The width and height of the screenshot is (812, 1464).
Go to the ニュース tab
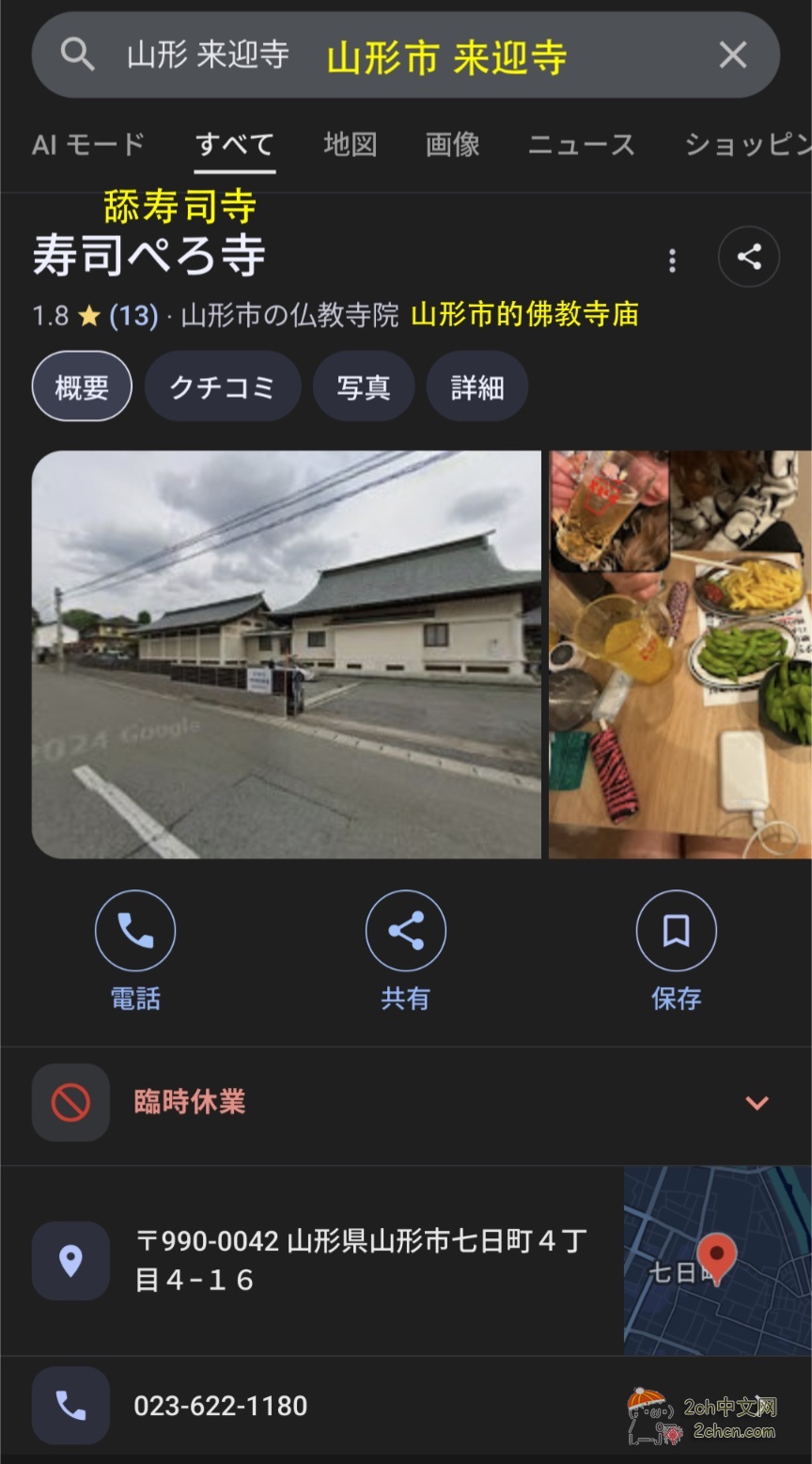(x=581, y=145)
